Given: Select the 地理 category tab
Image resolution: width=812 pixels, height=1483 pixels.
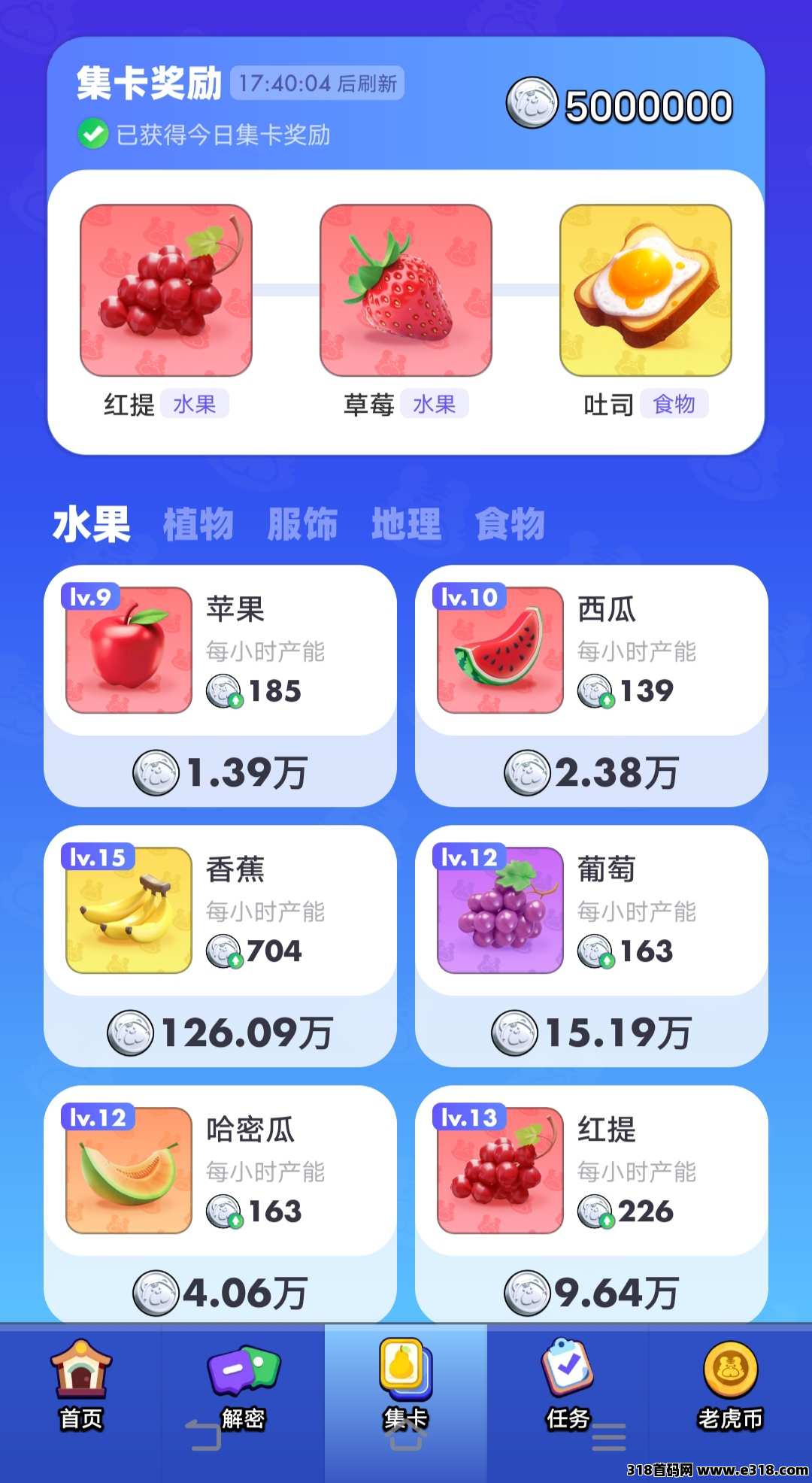Looking at the screenshot, I should coord(406,524).
